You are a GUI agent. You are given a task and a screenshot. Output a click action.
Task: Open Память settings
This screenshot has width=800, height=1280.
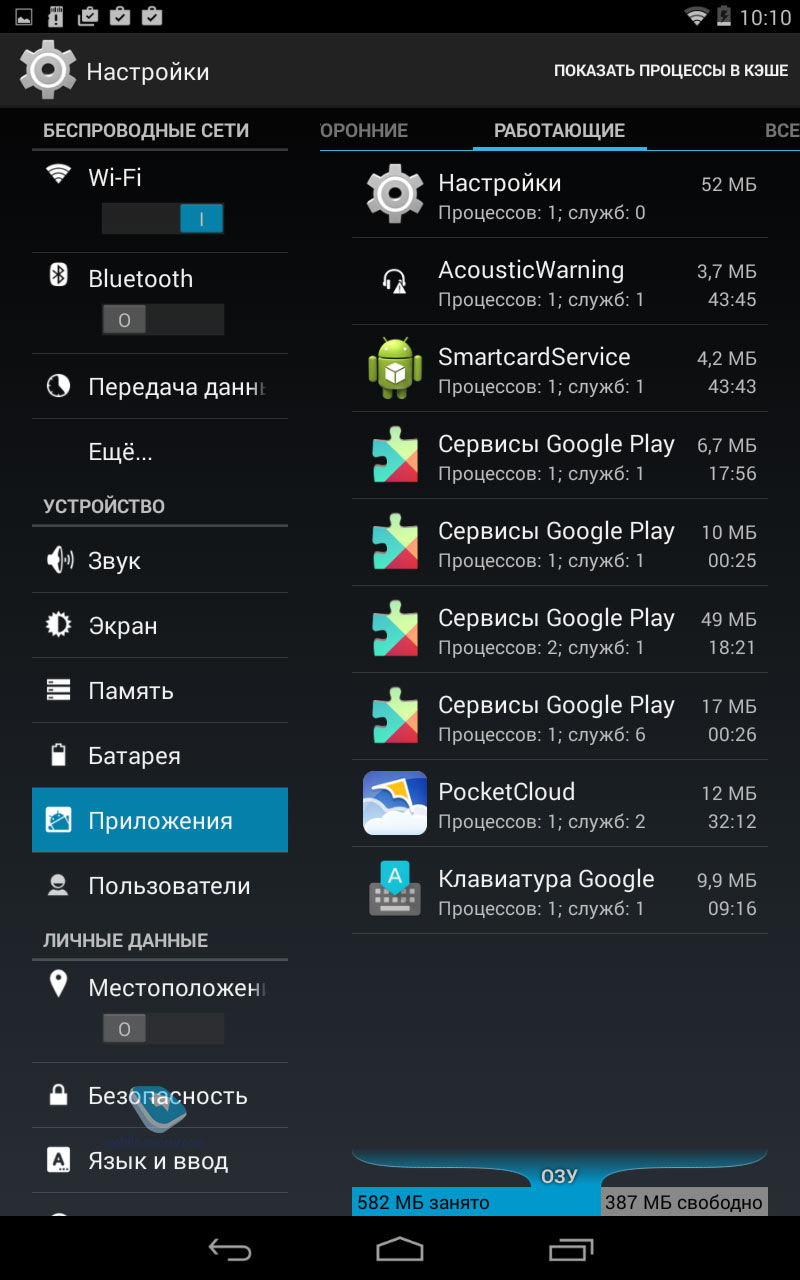point(160,690)
